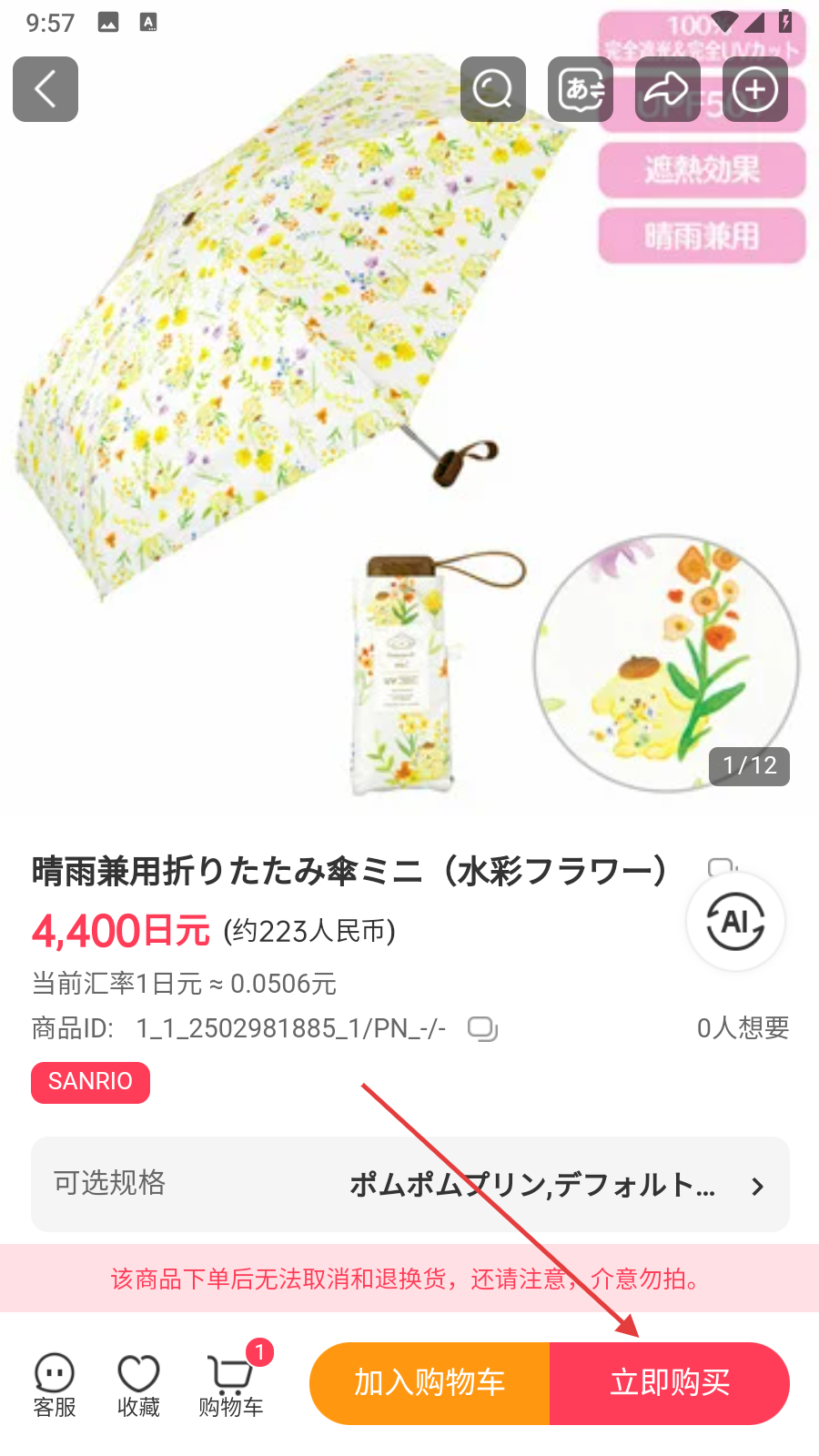Contact 客服 customer service
Viewport: 819px width, 1456px height.
click(55, 1385)
